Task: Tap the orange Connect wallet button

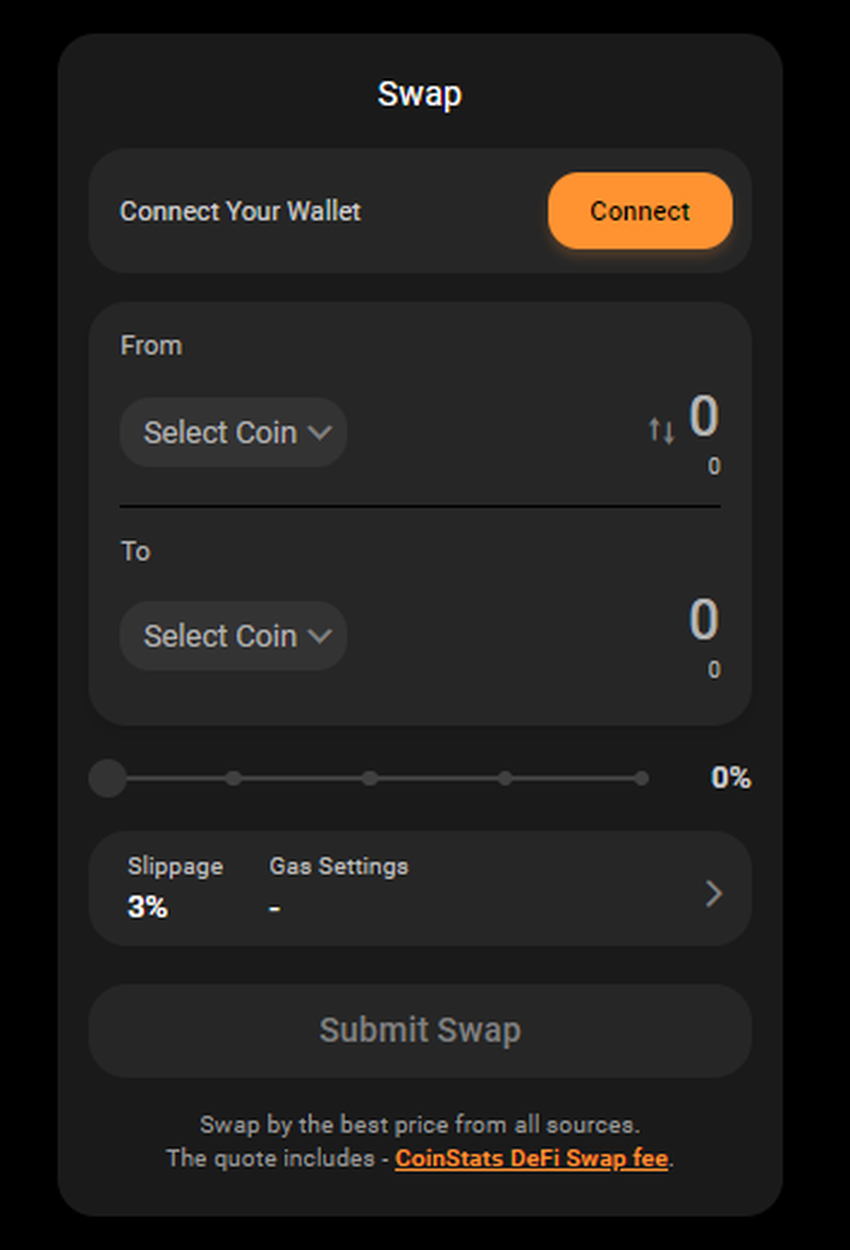Action: [640, 211]
